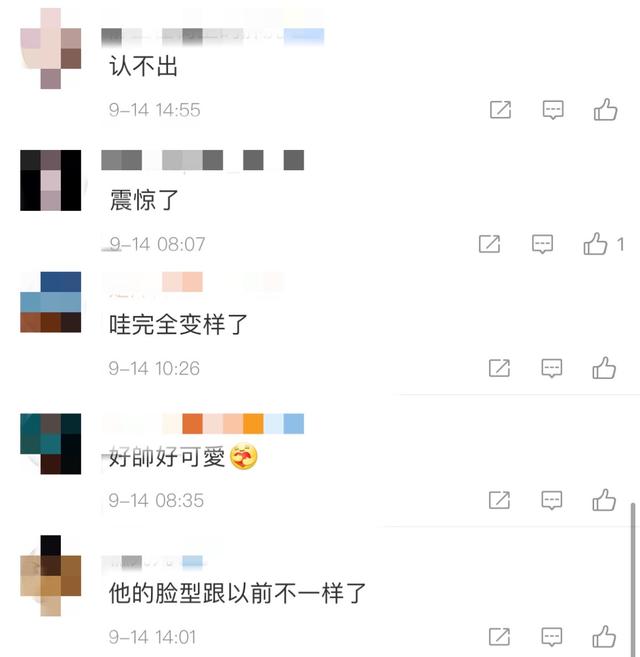Like the comment "哇完全变样了"

click(604, 368)
